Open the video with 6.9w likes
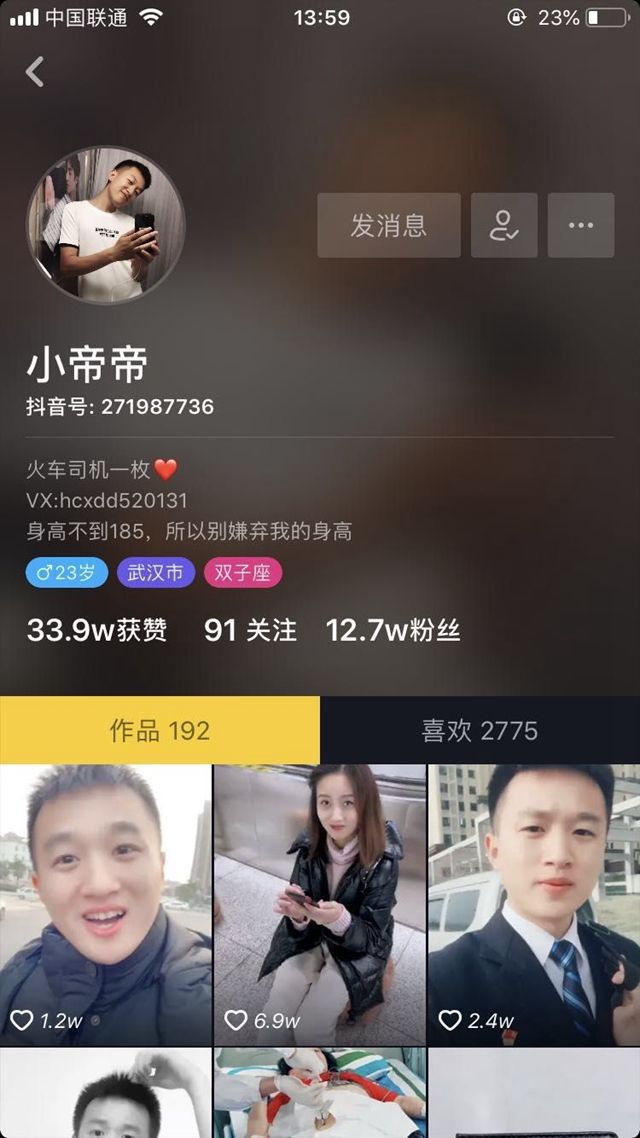 point(319,905)
